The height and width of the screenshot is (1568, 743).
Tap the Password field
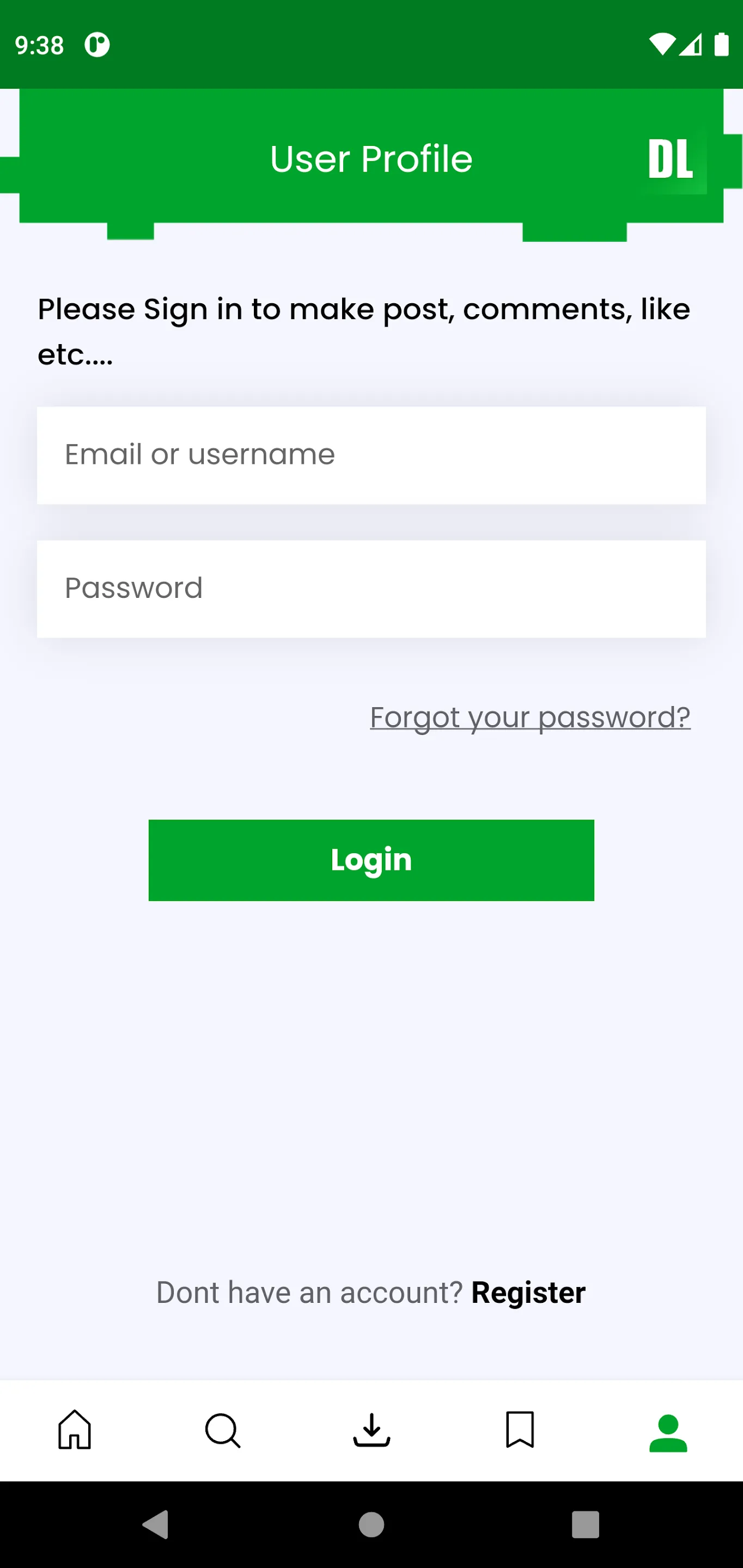[371, 589]
